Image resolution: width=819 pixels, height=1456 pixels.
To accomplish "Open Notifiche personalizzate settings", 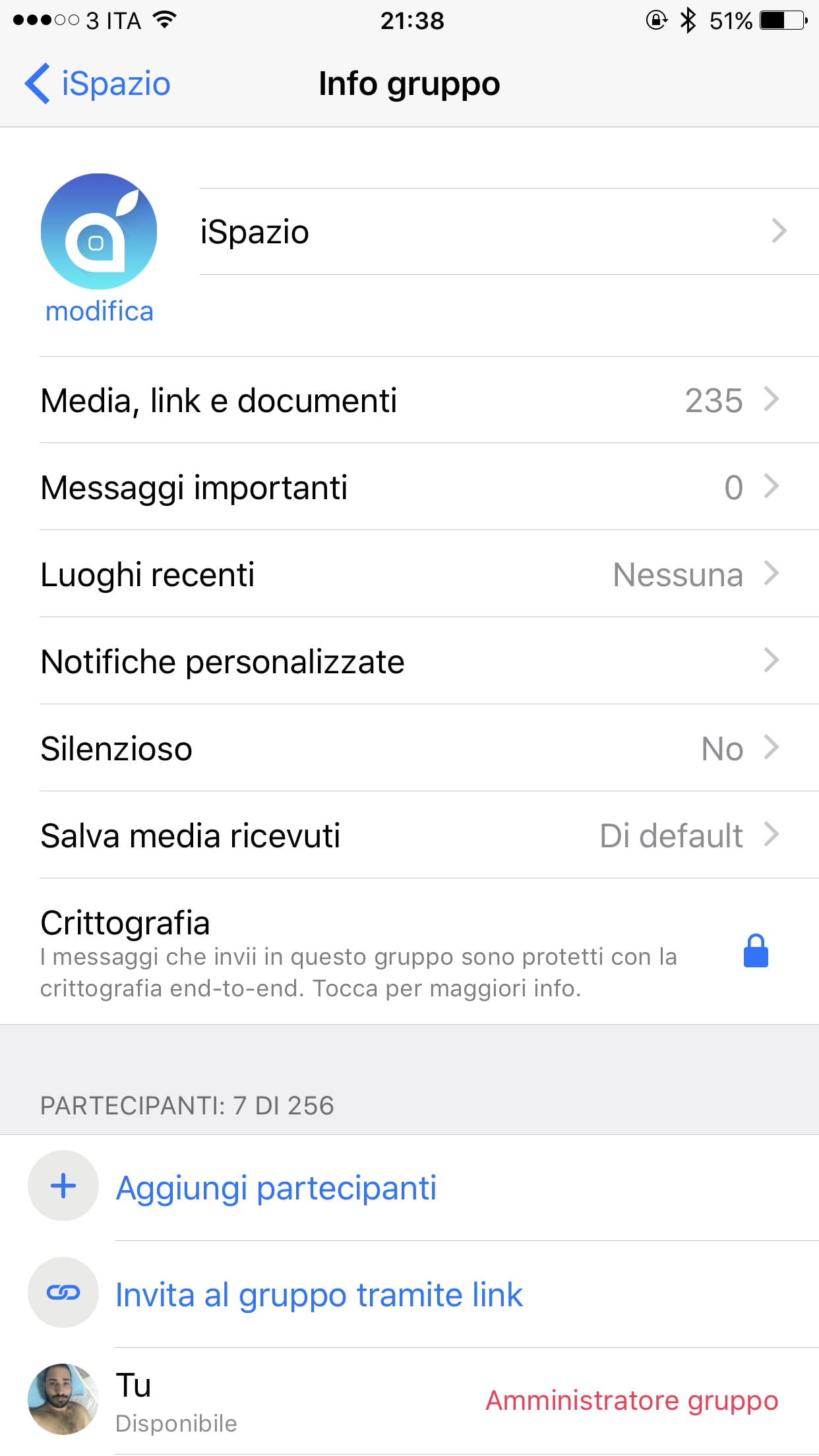I will tap(409, 661).
